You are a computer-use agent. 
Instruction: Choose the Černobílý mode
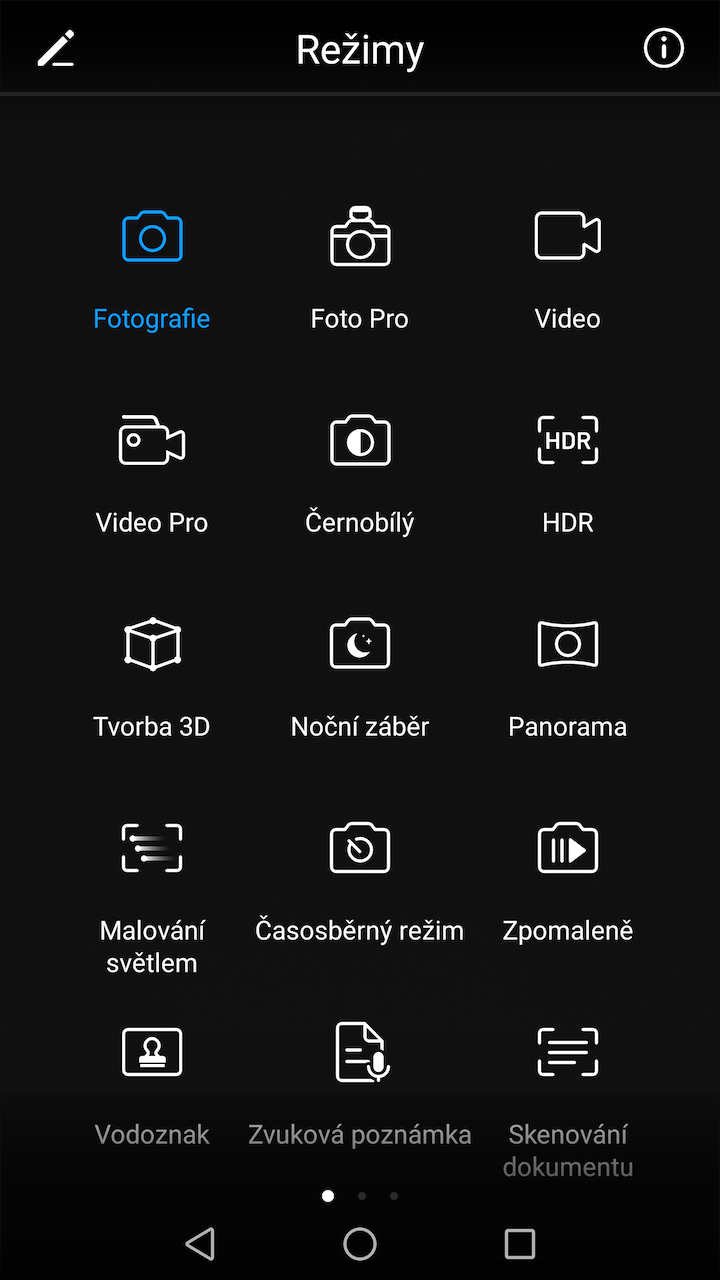(360, 442)
